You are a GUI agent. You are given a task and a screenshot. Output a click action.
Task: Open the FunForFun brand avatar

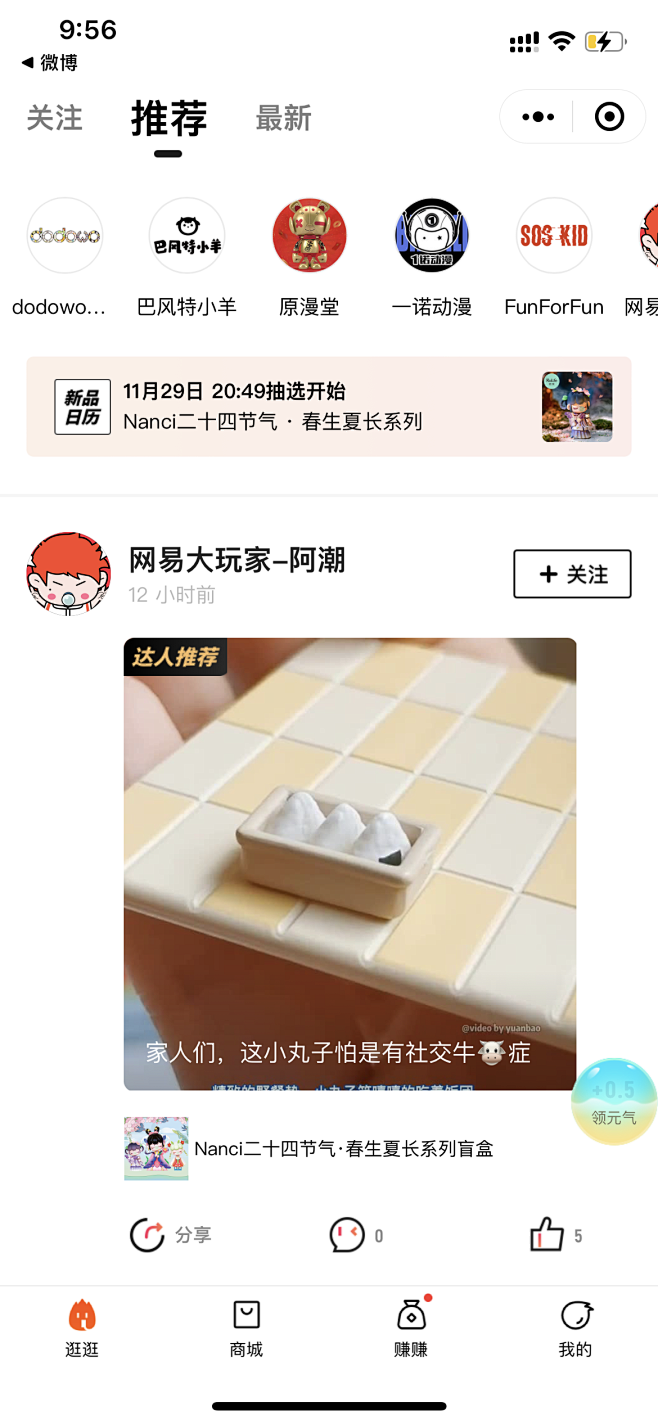[554, 236]
